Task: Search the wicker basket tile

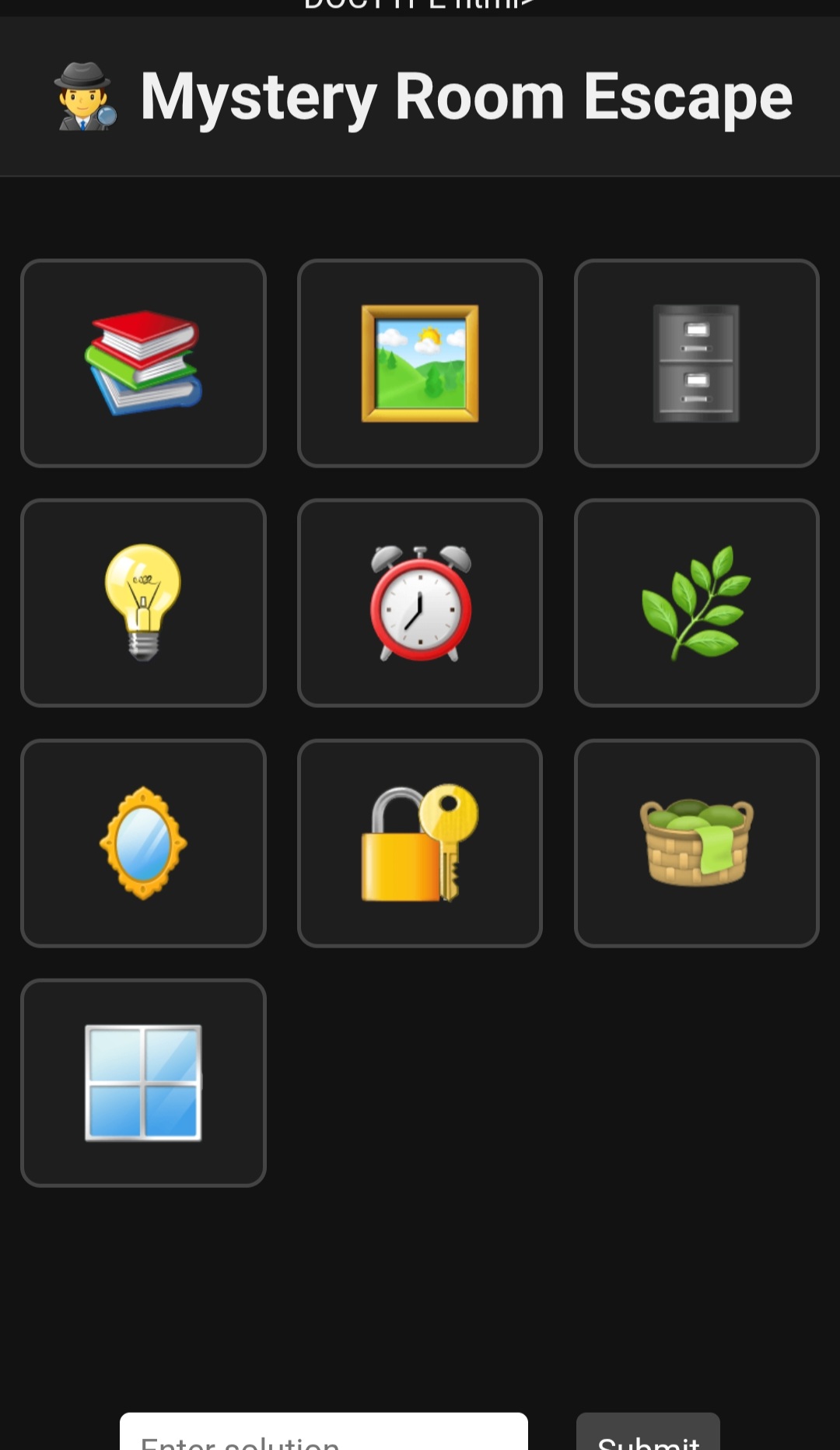Action: 697,843
